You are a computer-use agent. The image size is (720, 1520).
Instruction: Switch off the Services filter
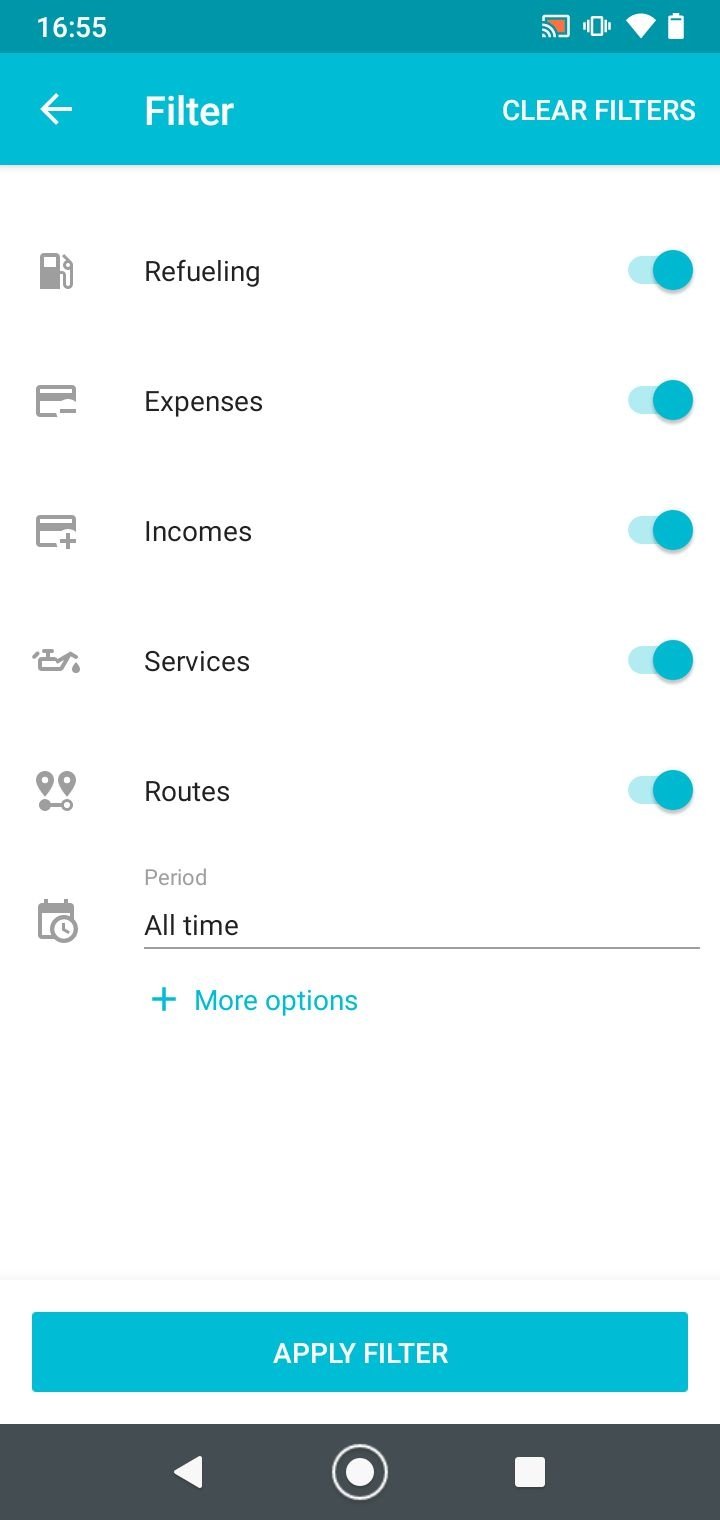[660, 660]
